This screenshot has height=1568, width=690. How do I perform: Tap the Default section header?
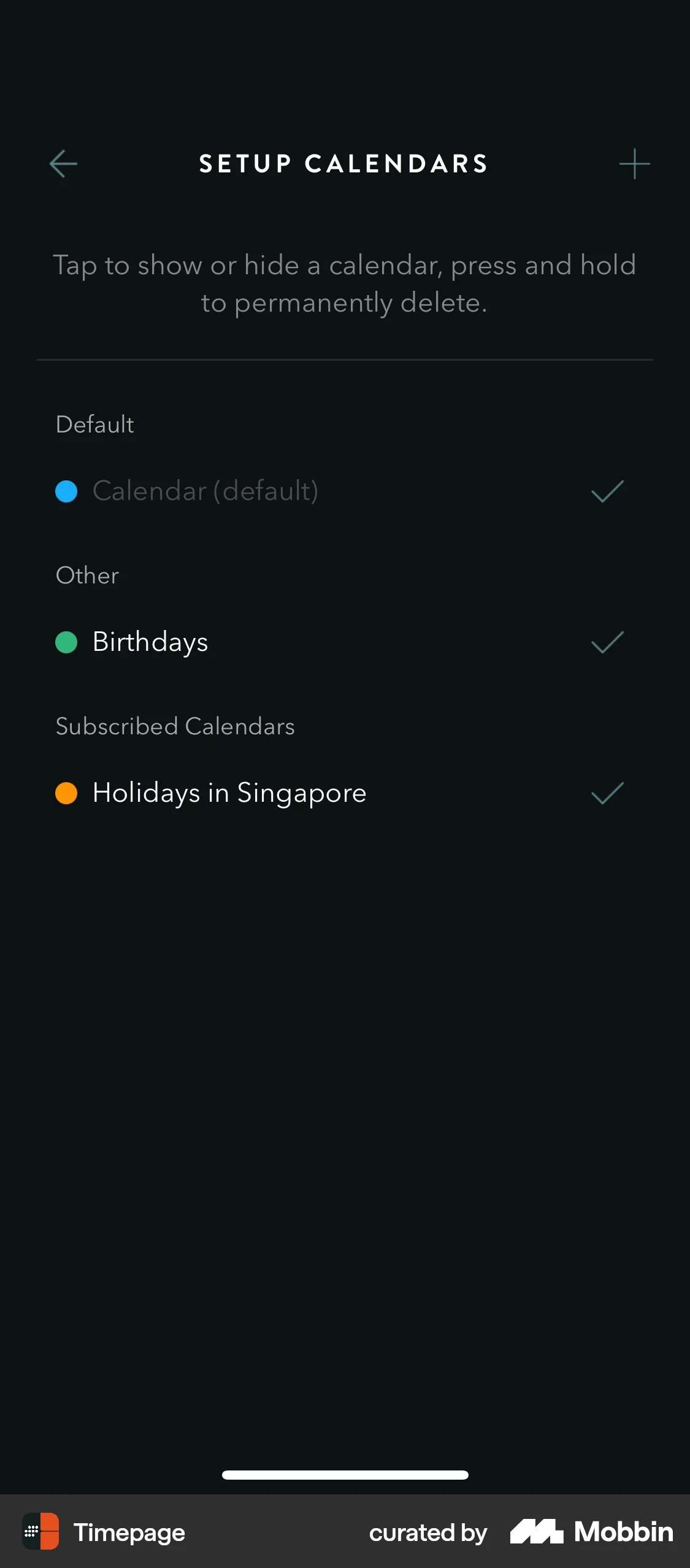coord(94,424)
